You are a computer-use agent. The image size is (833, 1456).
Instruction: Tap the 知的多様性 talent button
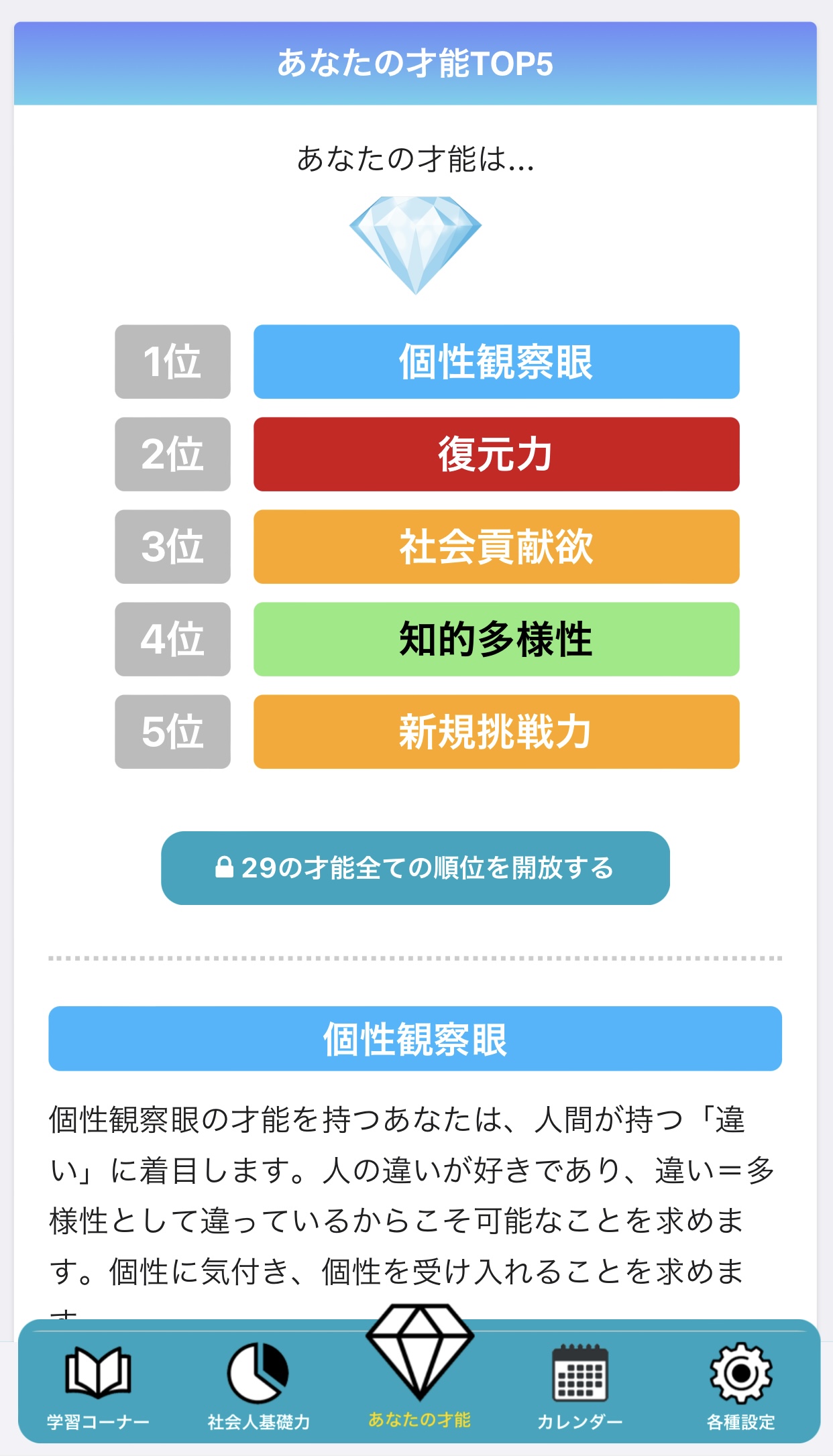(496, 640)
